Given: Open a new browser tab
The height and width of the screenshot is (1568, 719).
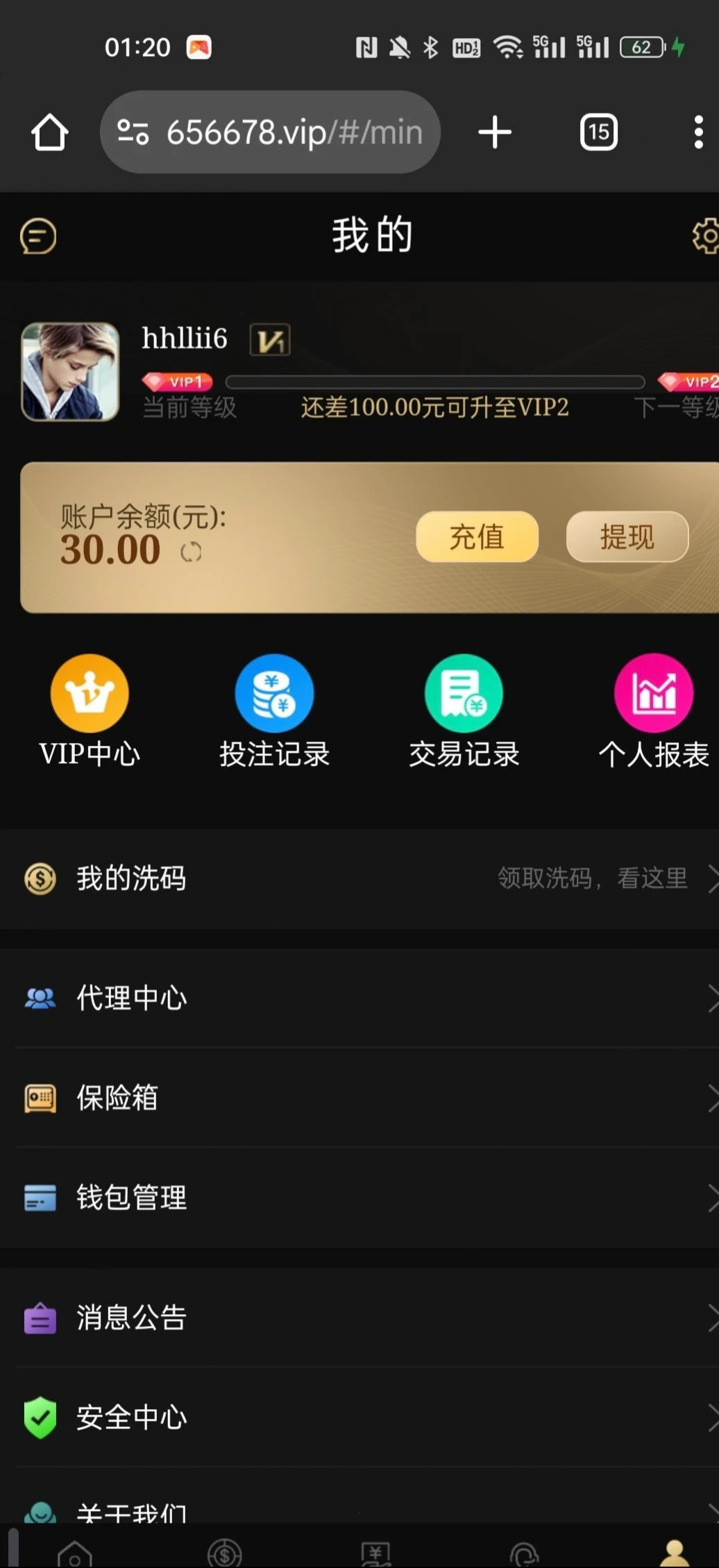Looking at the screenshot, I should tap(495, 132).
